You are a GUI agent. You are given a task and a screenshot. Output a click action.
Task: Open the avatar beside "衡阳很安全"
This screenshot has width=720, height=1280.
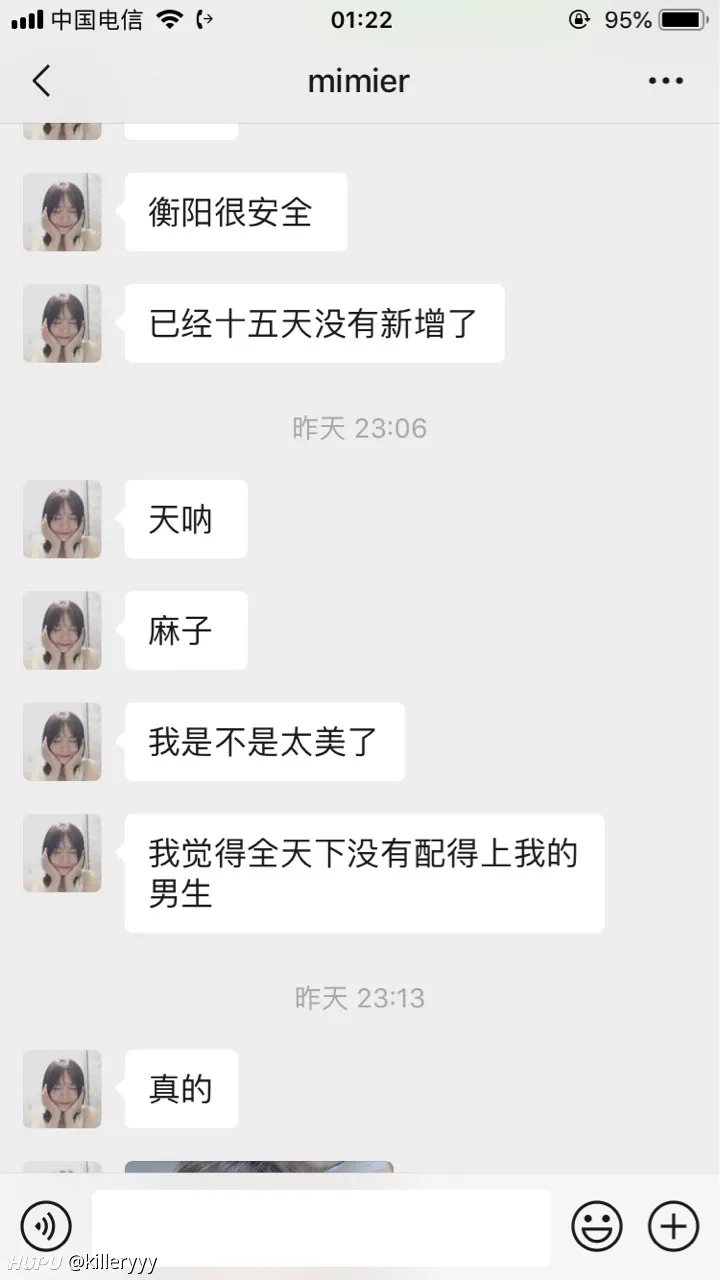coord(62,212)
